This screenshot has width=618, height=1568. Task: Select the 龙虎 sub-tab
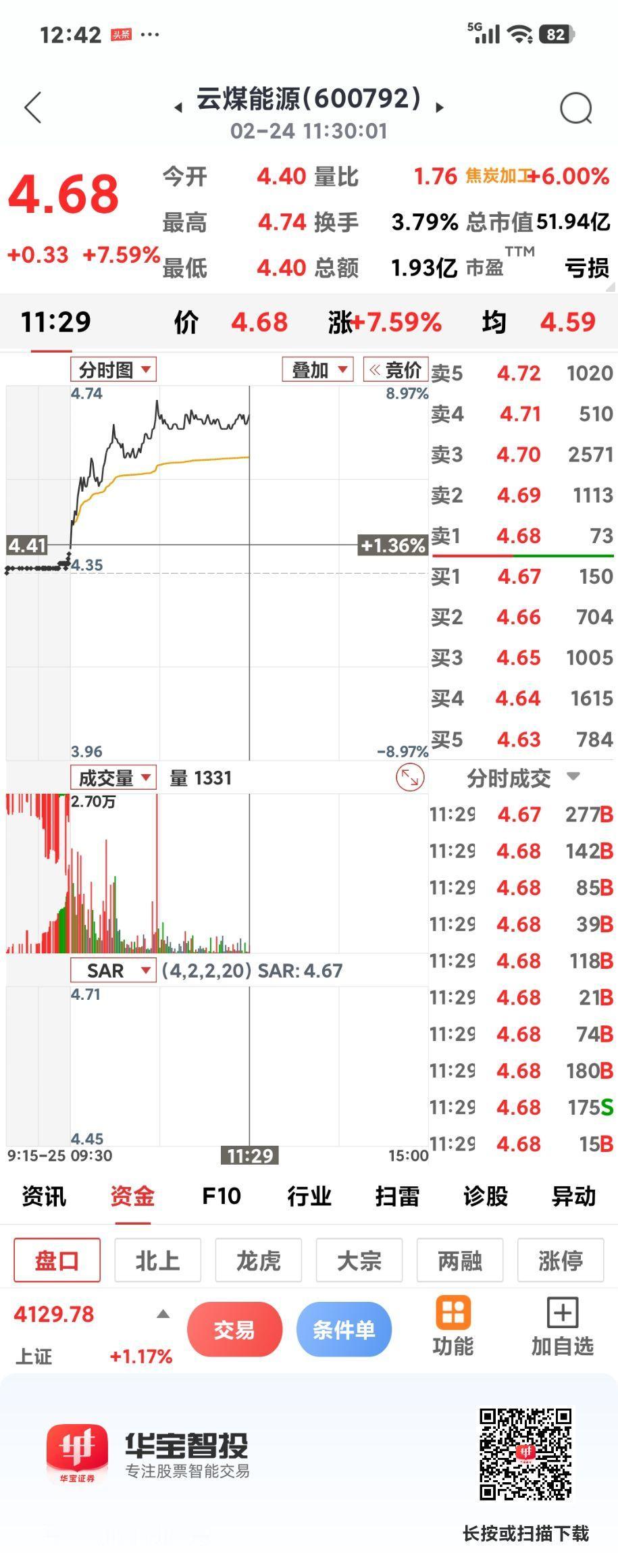coord(258,1260)
